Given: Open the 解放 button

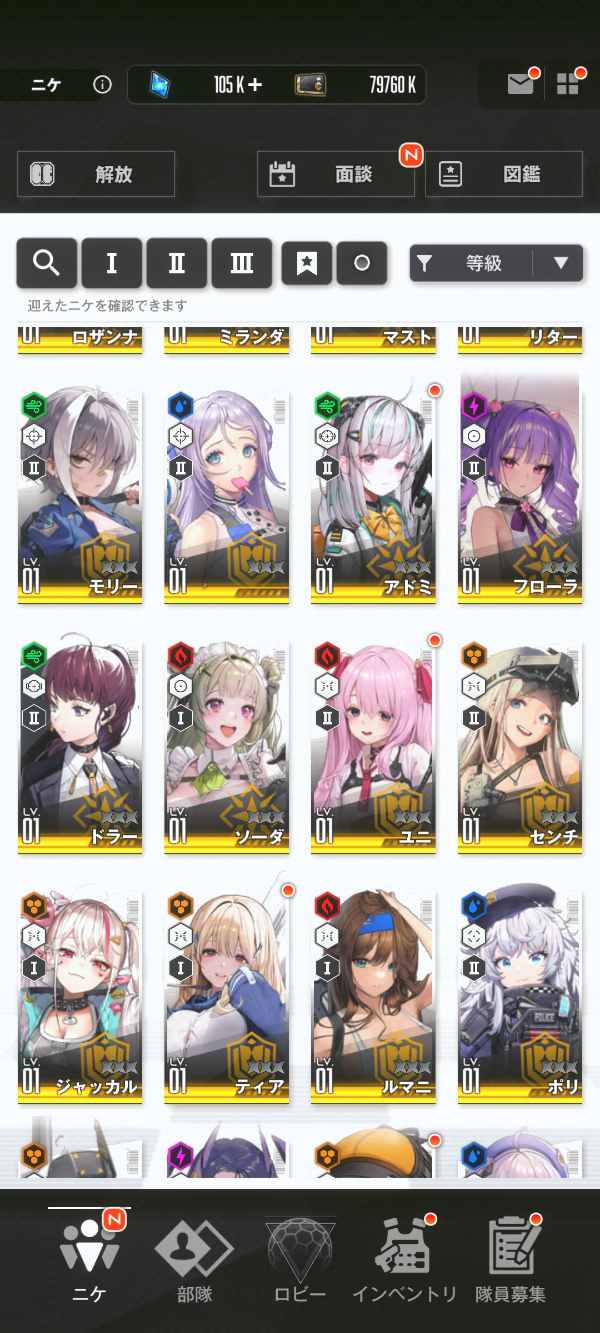Looking at the screenshot, I should 96,174.
